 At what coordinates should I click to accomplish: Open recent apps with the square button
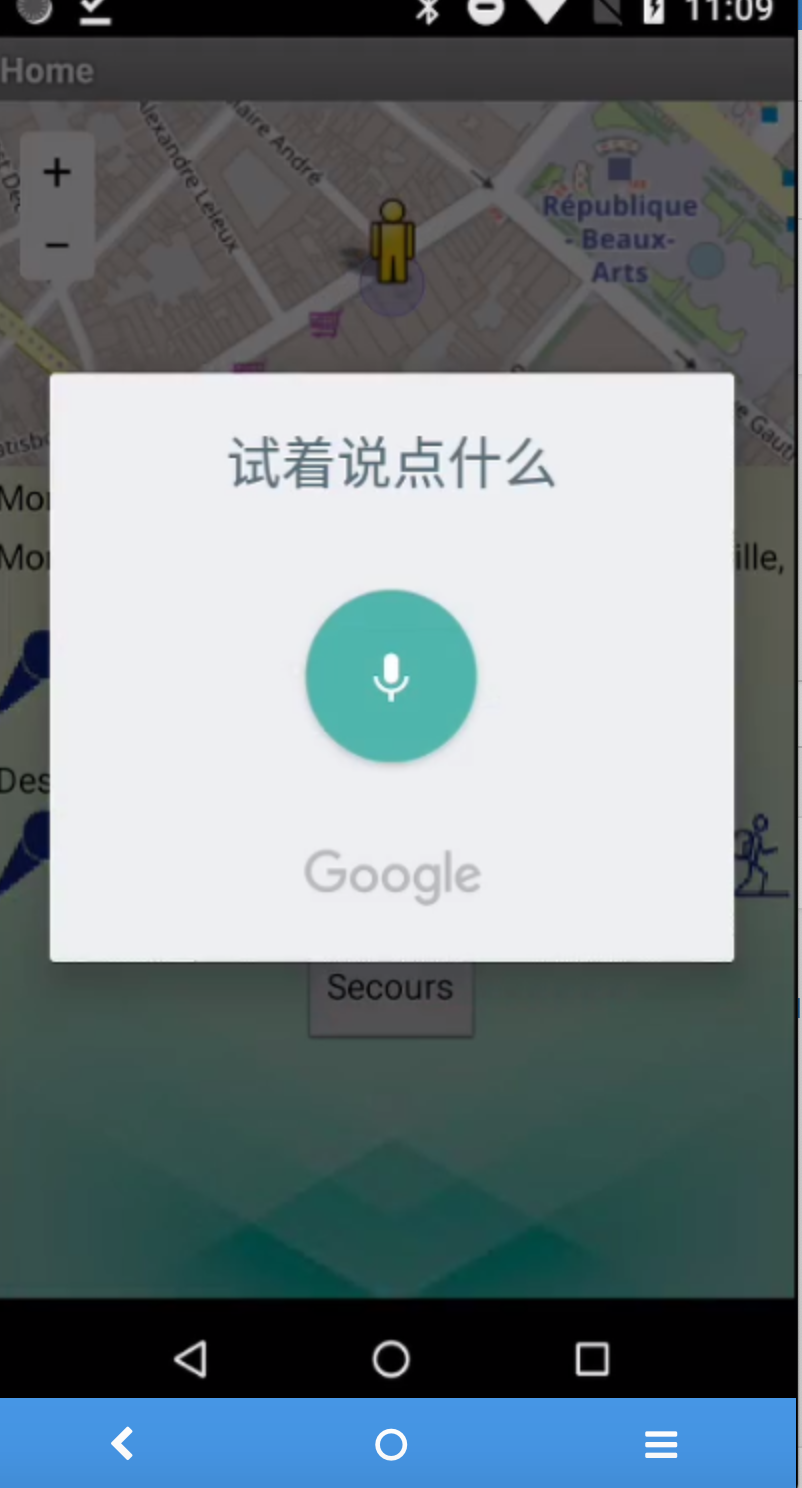(592, 1359)
